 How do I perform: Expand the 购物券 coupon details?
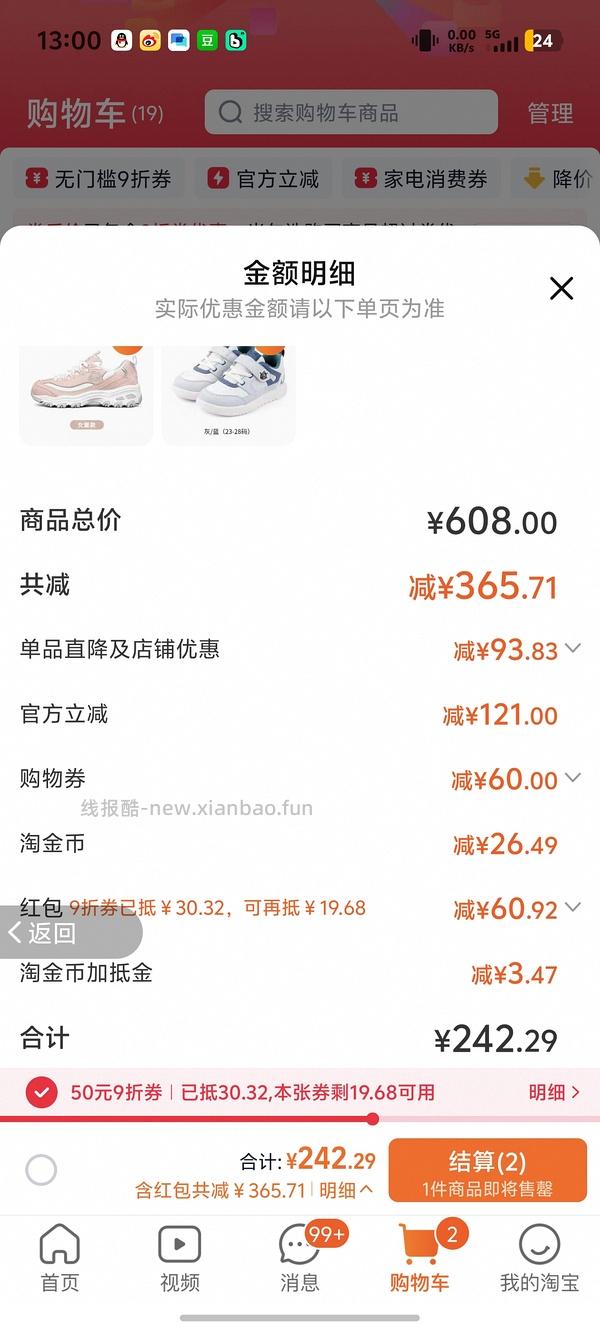click(x=572, y=777)
